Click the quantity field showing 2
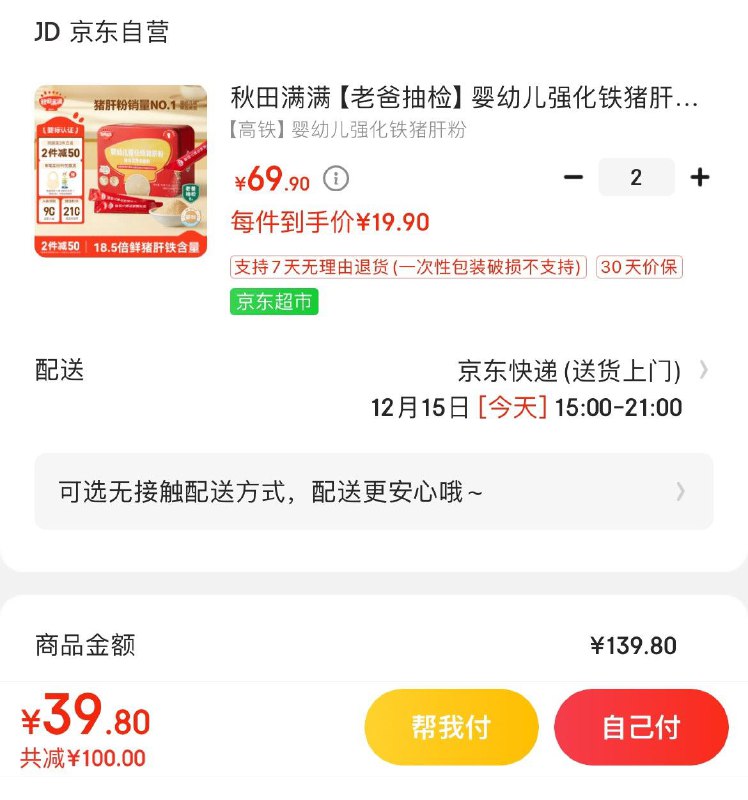 637,176
